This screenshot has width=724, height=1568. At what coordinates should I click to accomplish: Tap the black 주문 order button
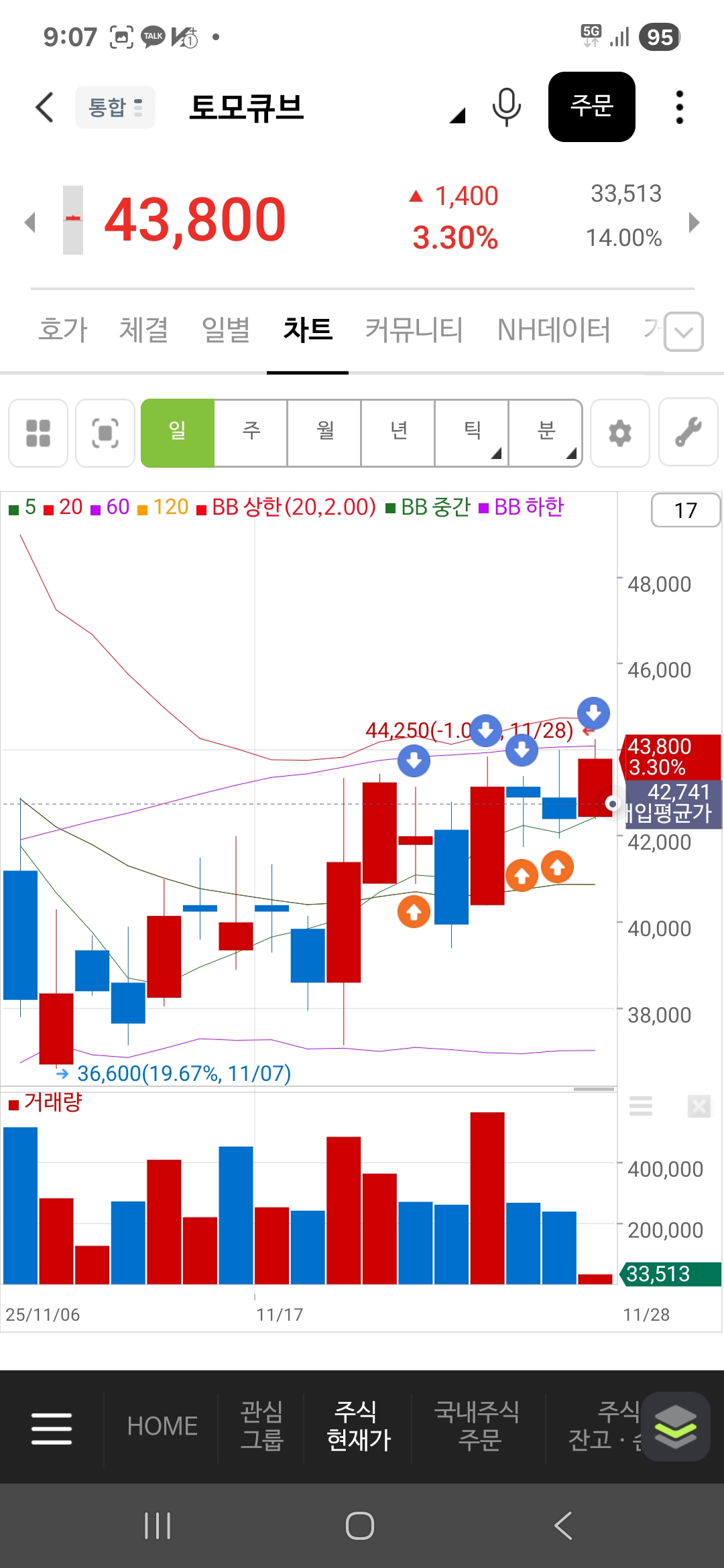point(591,107)
